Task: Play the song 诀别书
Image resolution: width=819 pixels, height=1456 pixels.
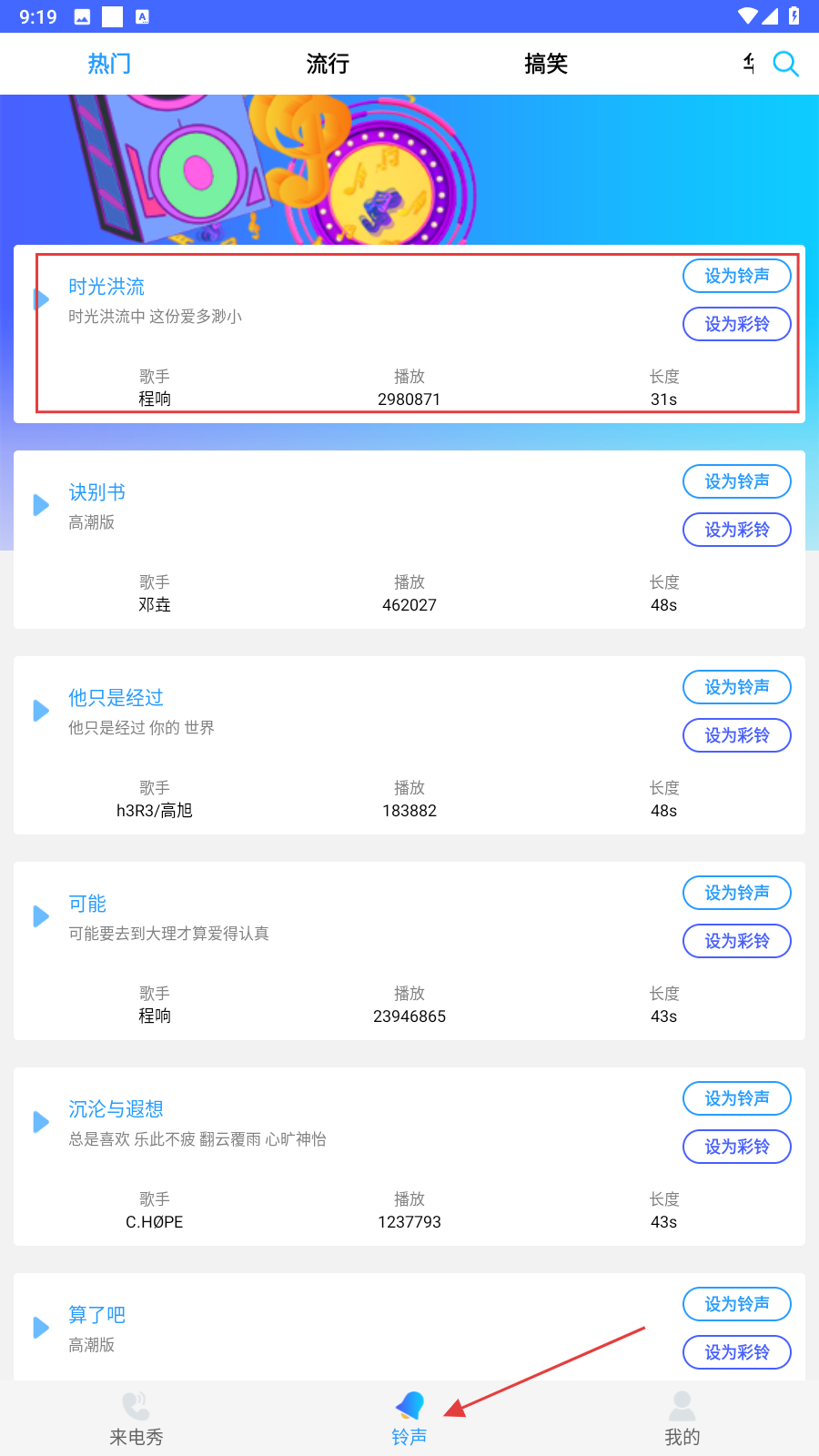Action: [x=41, y=505]
